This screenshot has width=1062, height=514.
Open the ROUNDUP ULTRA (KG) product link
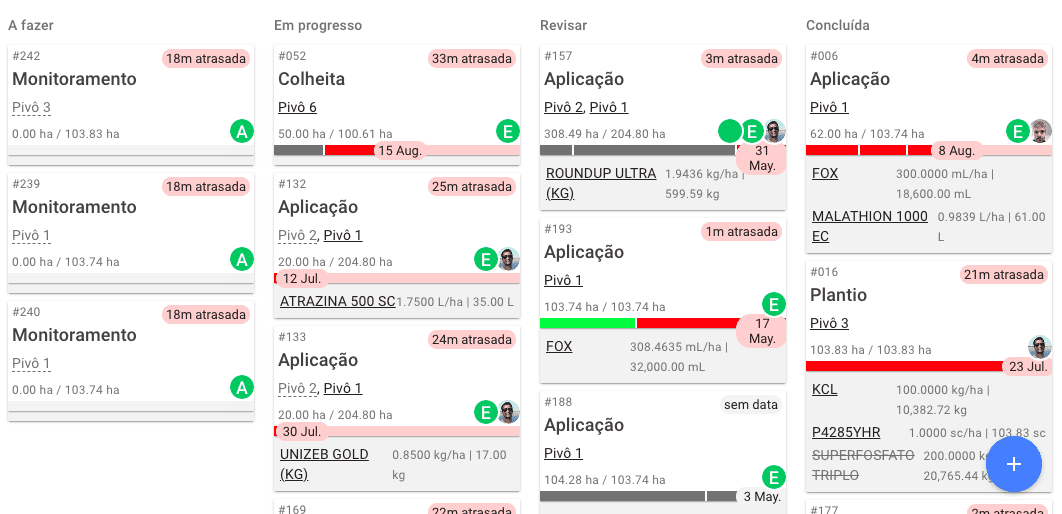[x=600, y=183]
